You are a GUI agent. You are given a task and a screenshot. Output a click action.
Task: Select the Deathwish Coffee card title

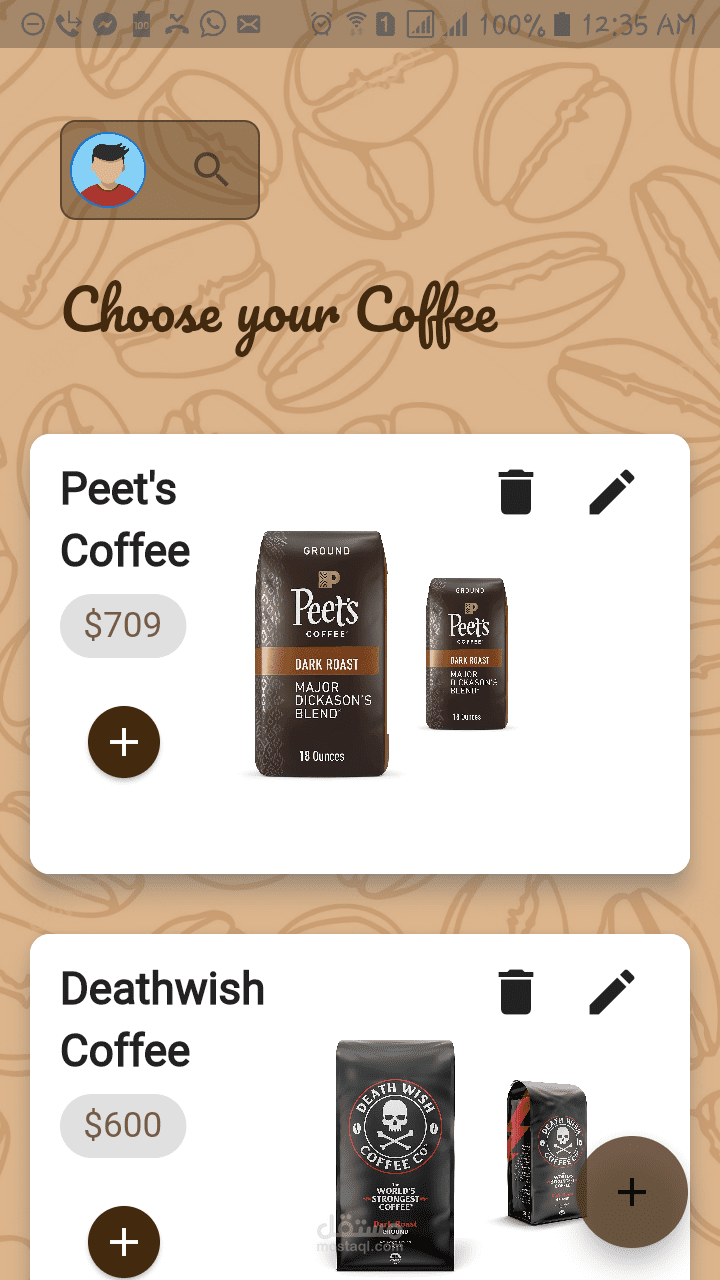coord(162,1020)
